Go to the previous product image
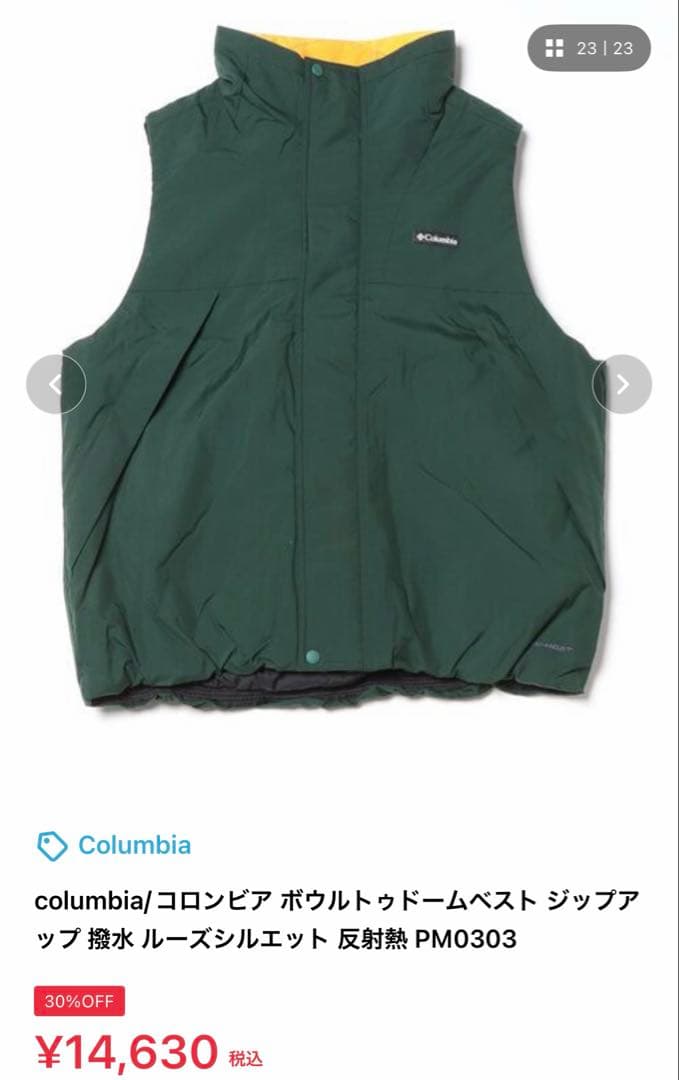Screen dimensions: 679x1080 tap(56, 384)
